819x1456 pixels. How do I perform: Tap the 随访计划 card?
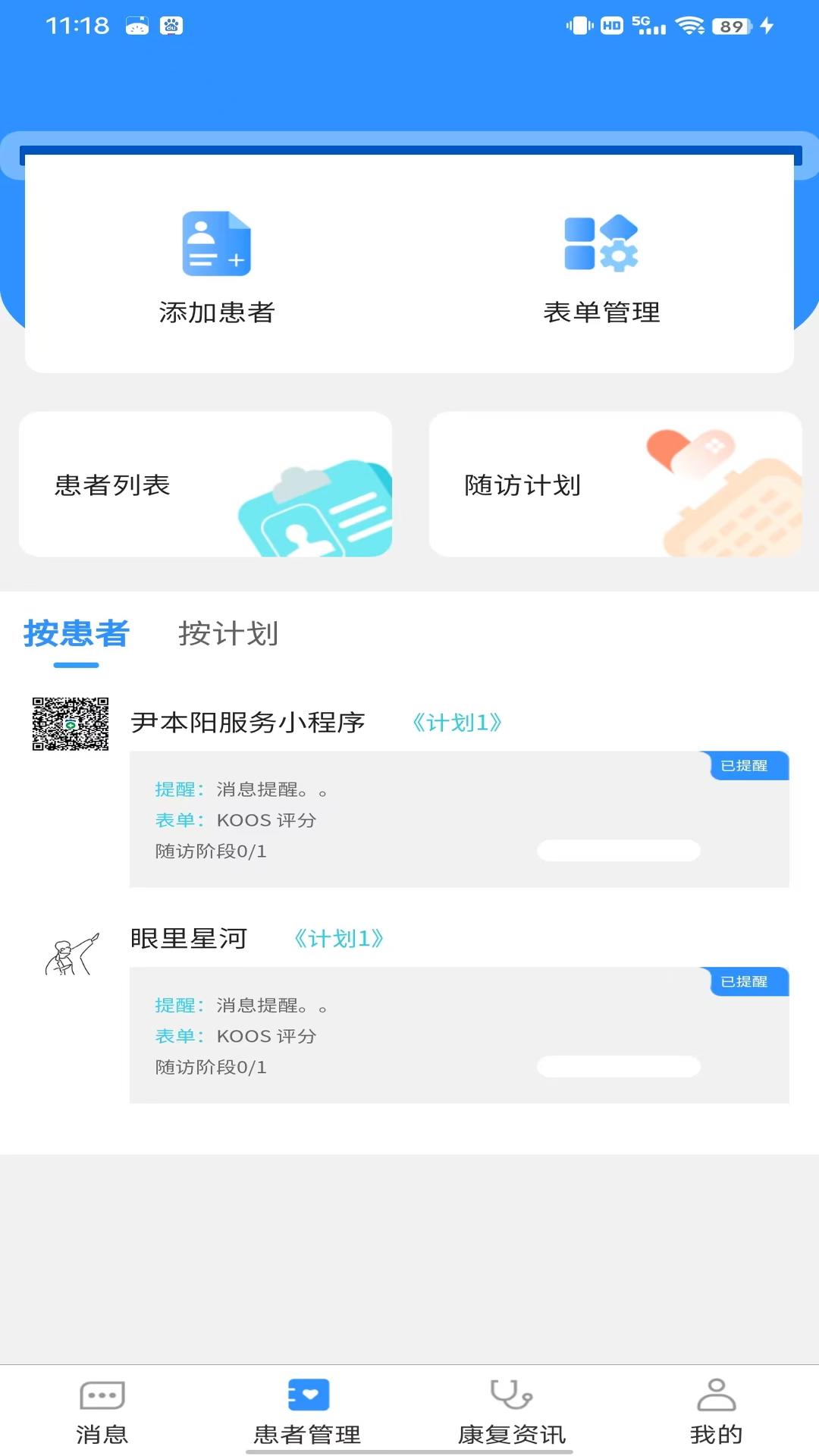point(523,487)
